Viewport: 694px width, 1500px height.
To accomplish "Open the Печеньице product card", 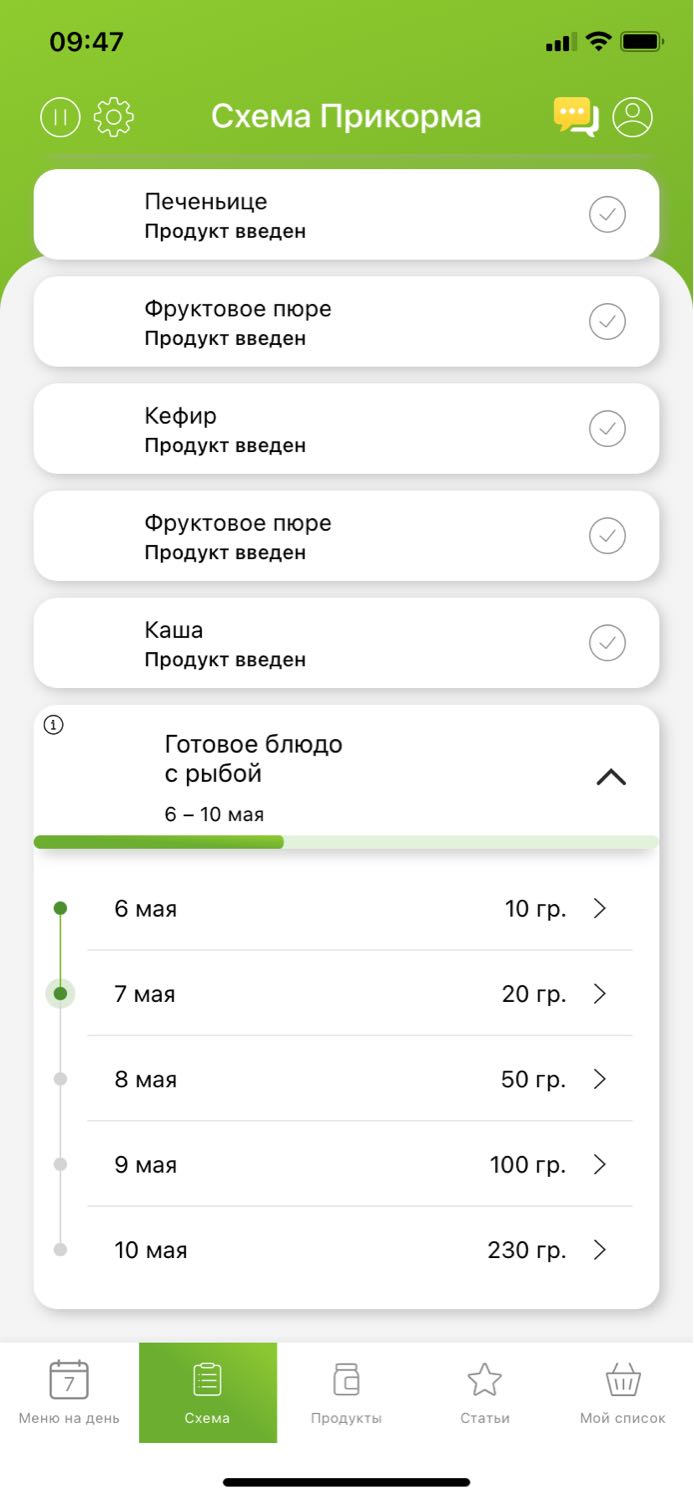I will pos(346,215).
